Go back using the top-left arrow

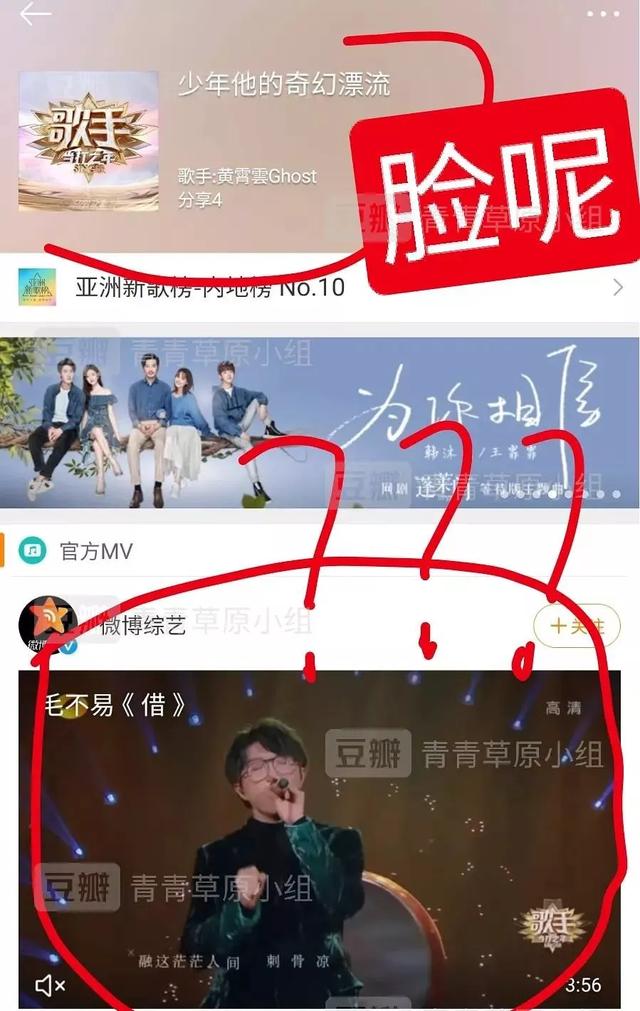click(x=36, y=14)
